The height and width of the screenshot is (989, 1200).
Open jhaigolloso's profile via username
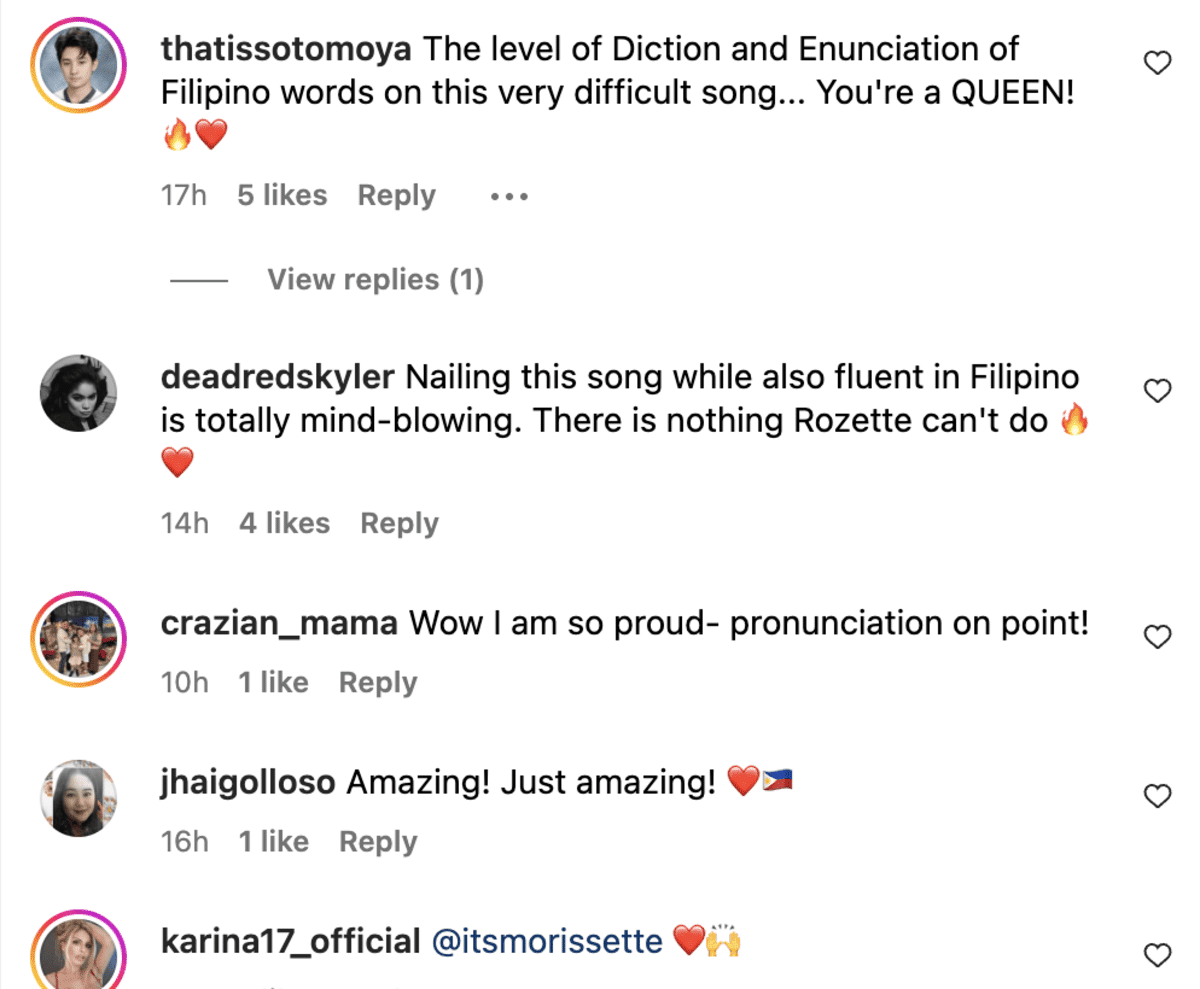pos(248,783)
